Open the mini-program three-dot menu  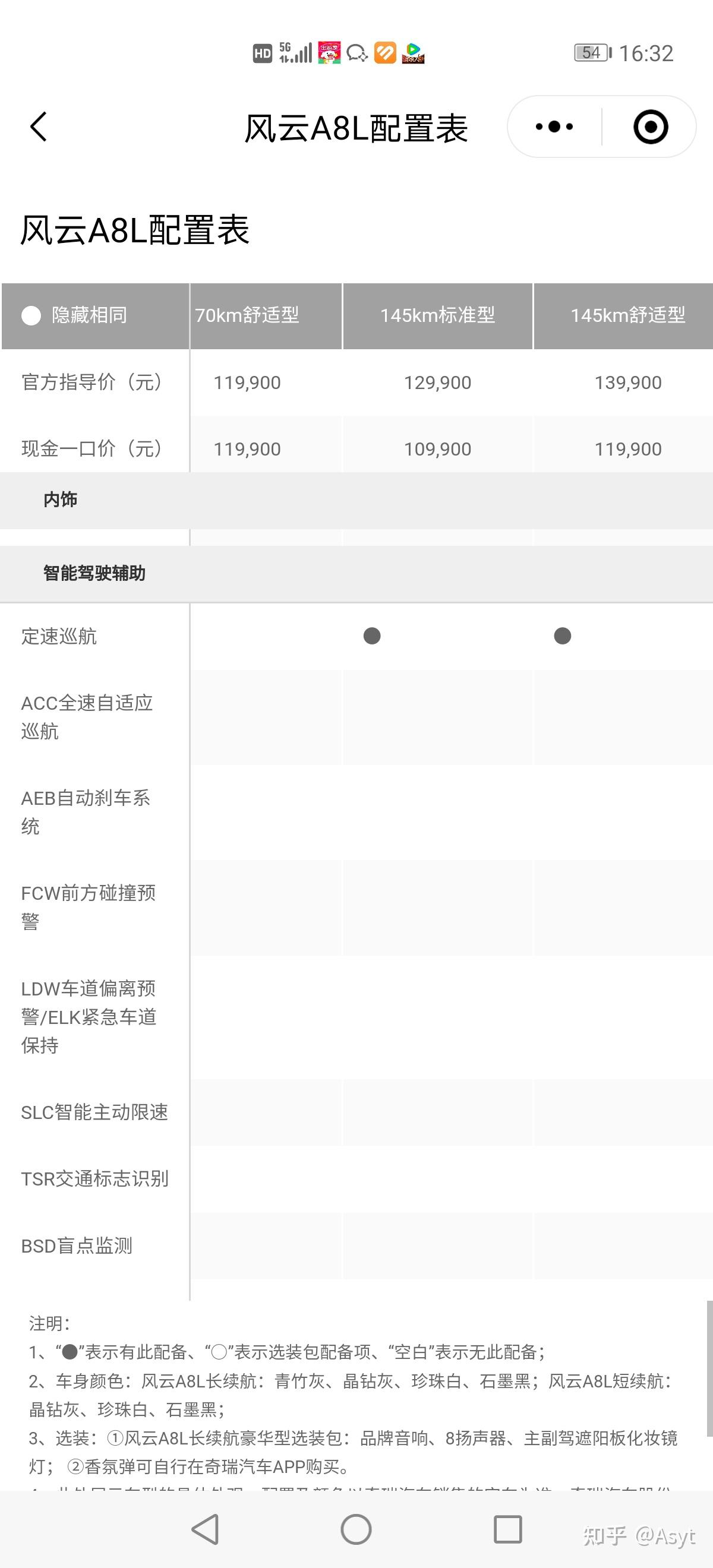click(x=554, y=127)
